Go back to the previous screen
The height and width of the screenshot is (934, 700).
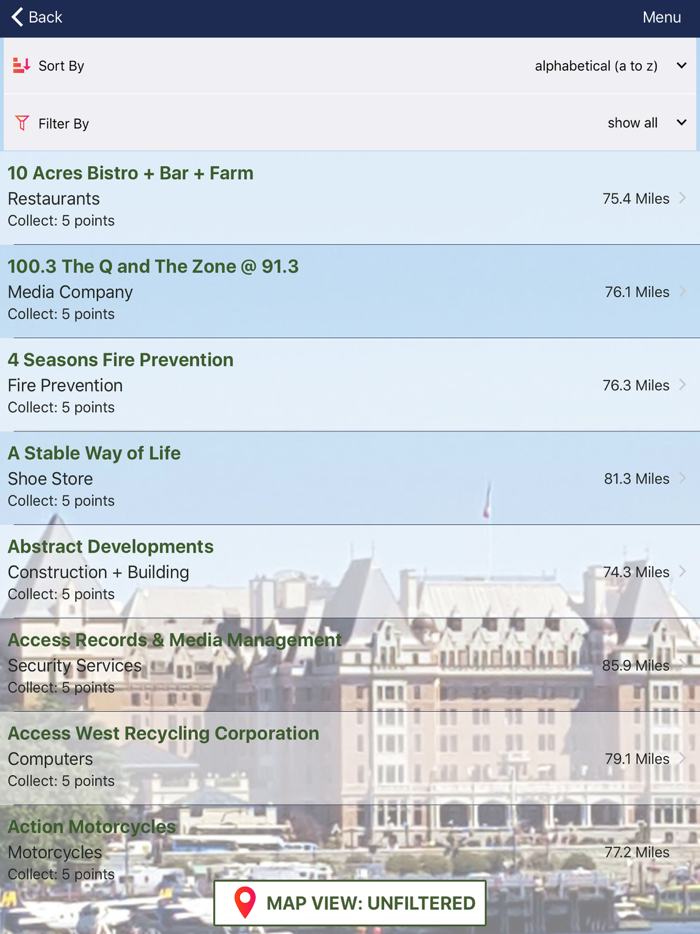37,17
